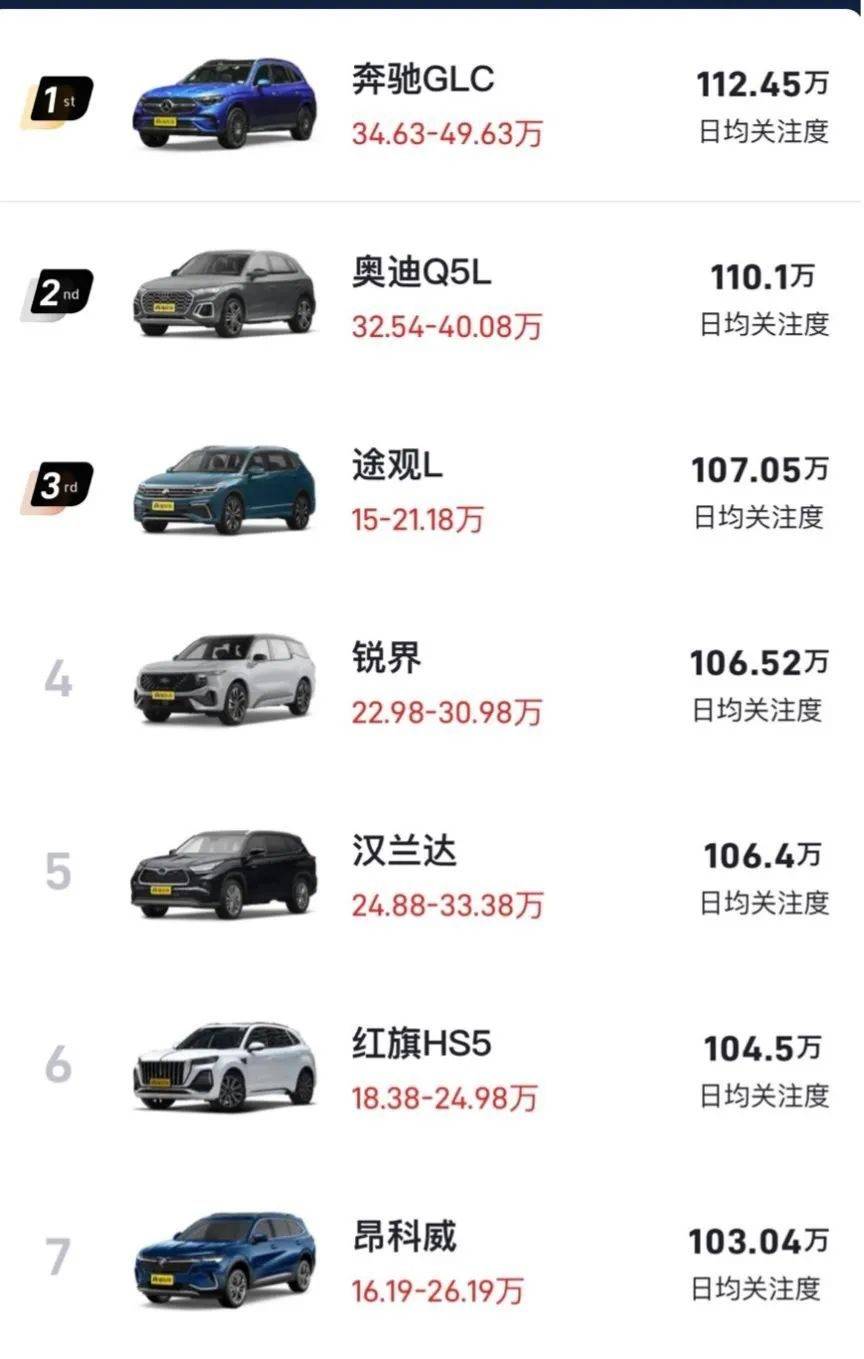Click the 途观L price range 15-21.18万

(x=416, y=520)
